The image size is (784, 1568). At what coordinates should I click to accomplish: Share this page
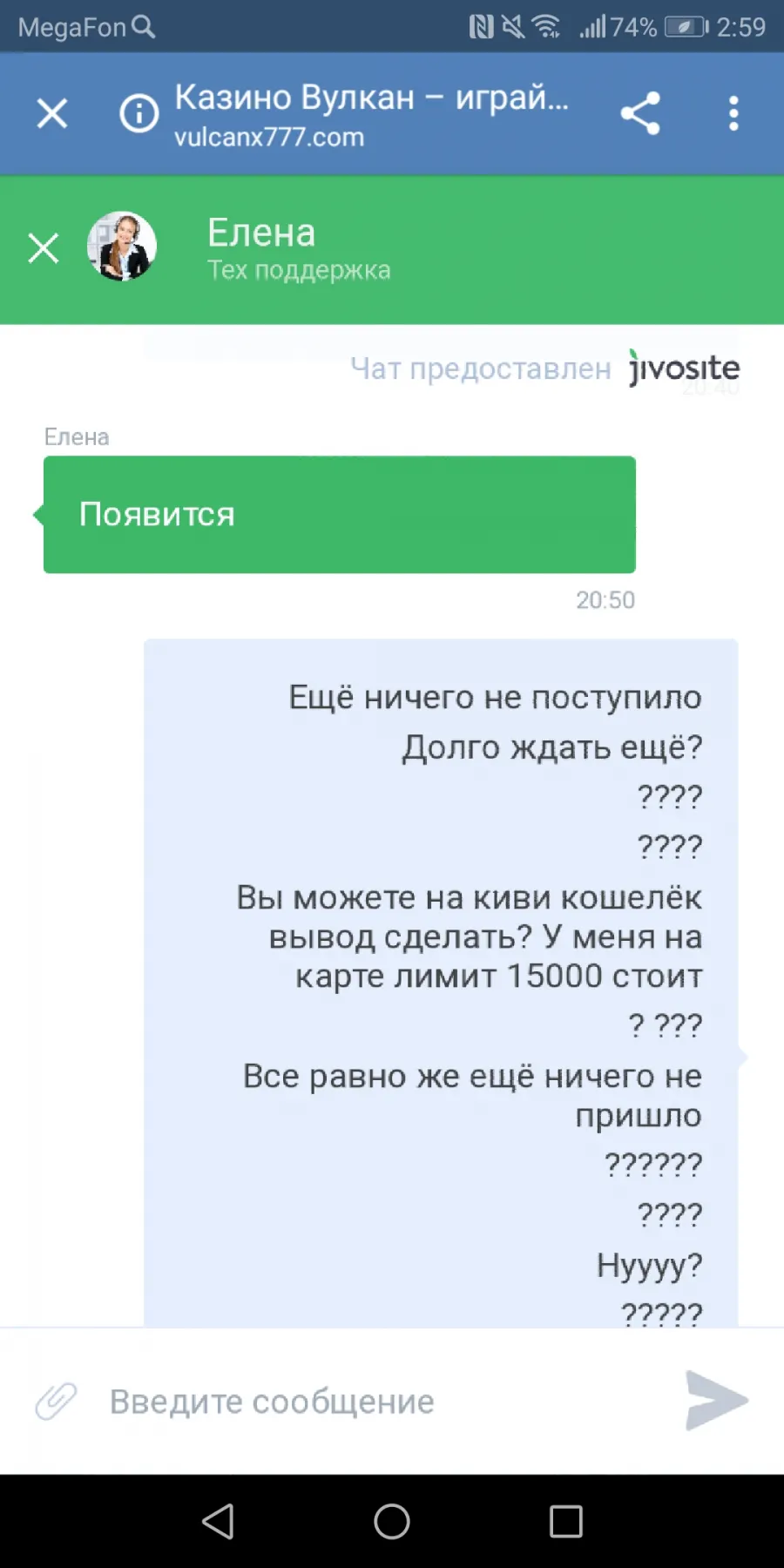tap(640, 113)
